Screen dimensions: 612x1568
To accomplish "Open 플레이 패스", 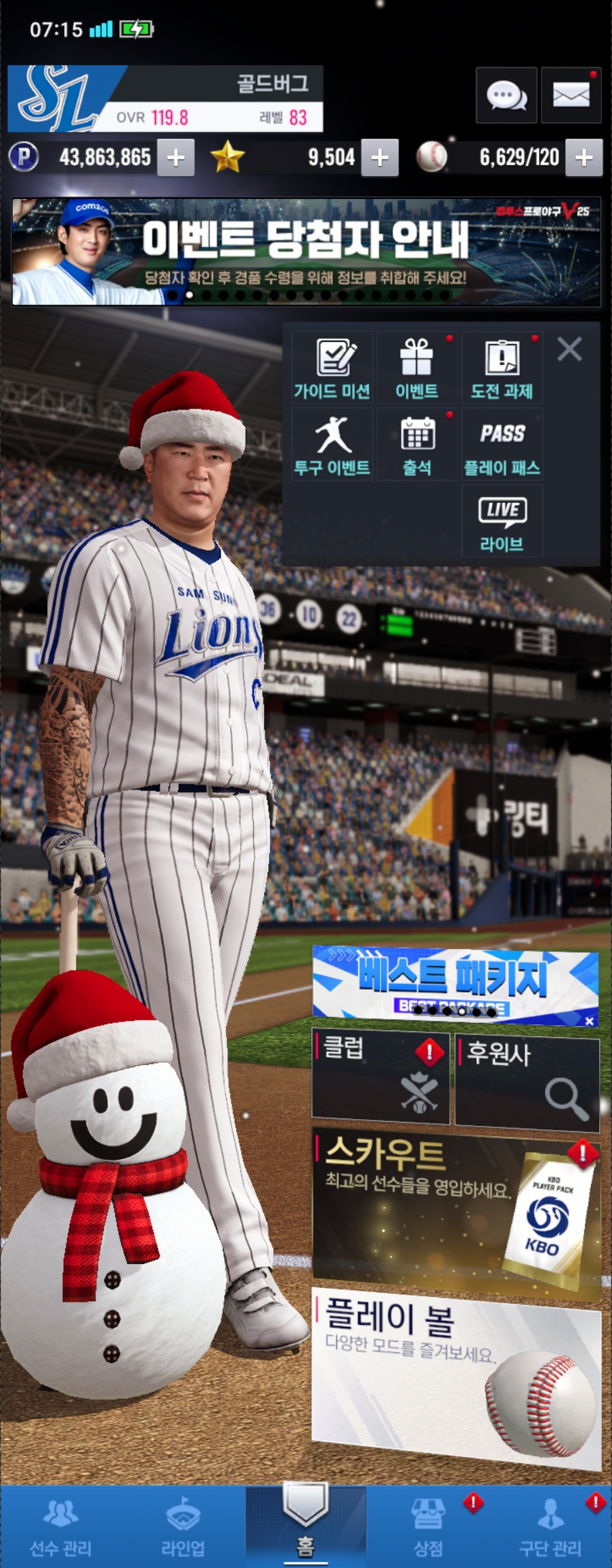I will 502,445.
